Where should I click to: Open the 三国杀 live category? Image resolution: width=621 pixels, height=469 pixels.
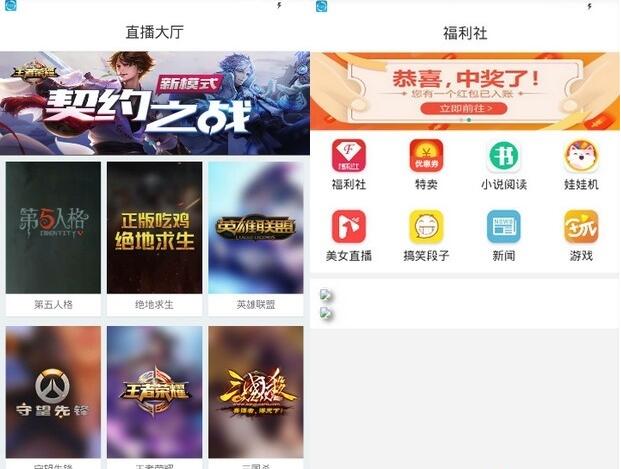tap(255, 388)
